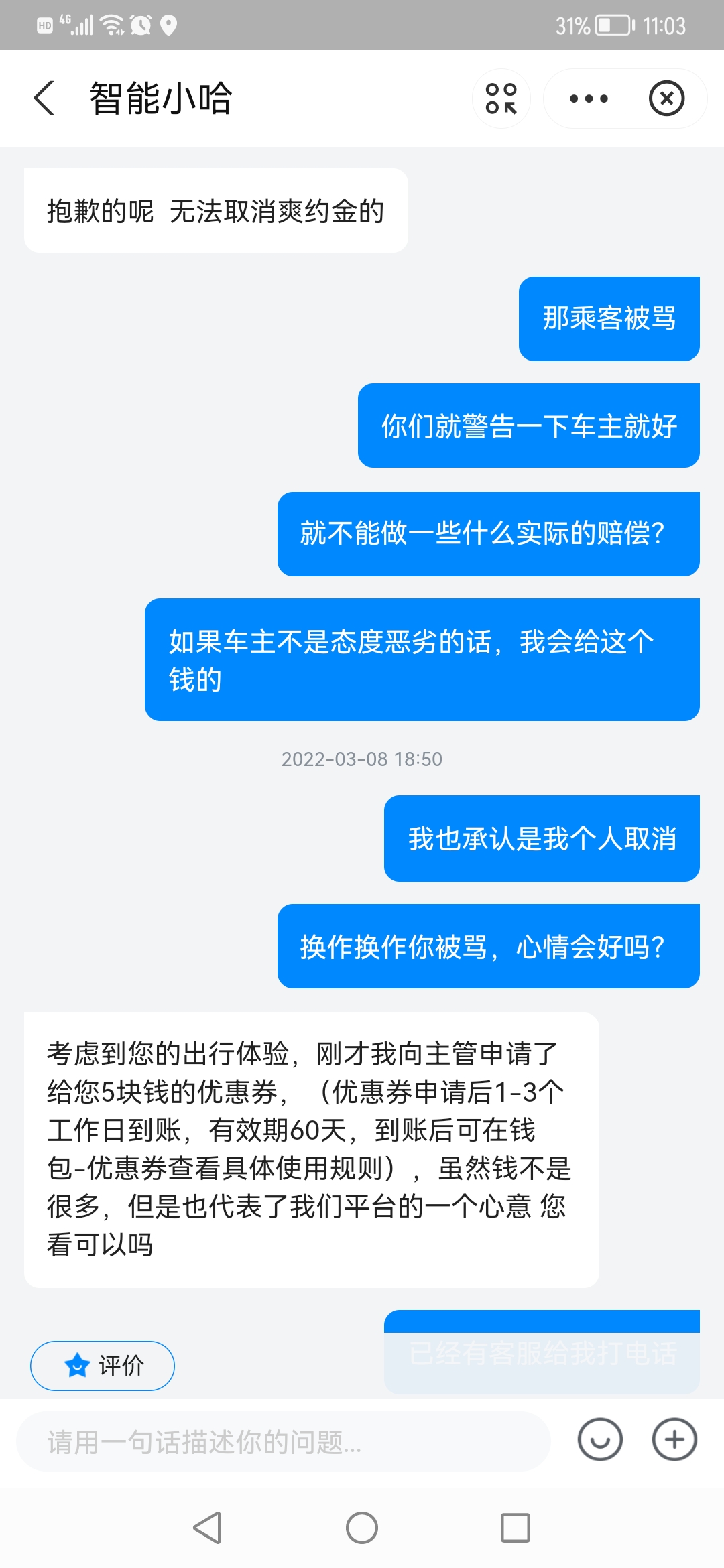
Task: Open the mini-program shortcut icon with four circles
Action: click(x=501, y=99)
